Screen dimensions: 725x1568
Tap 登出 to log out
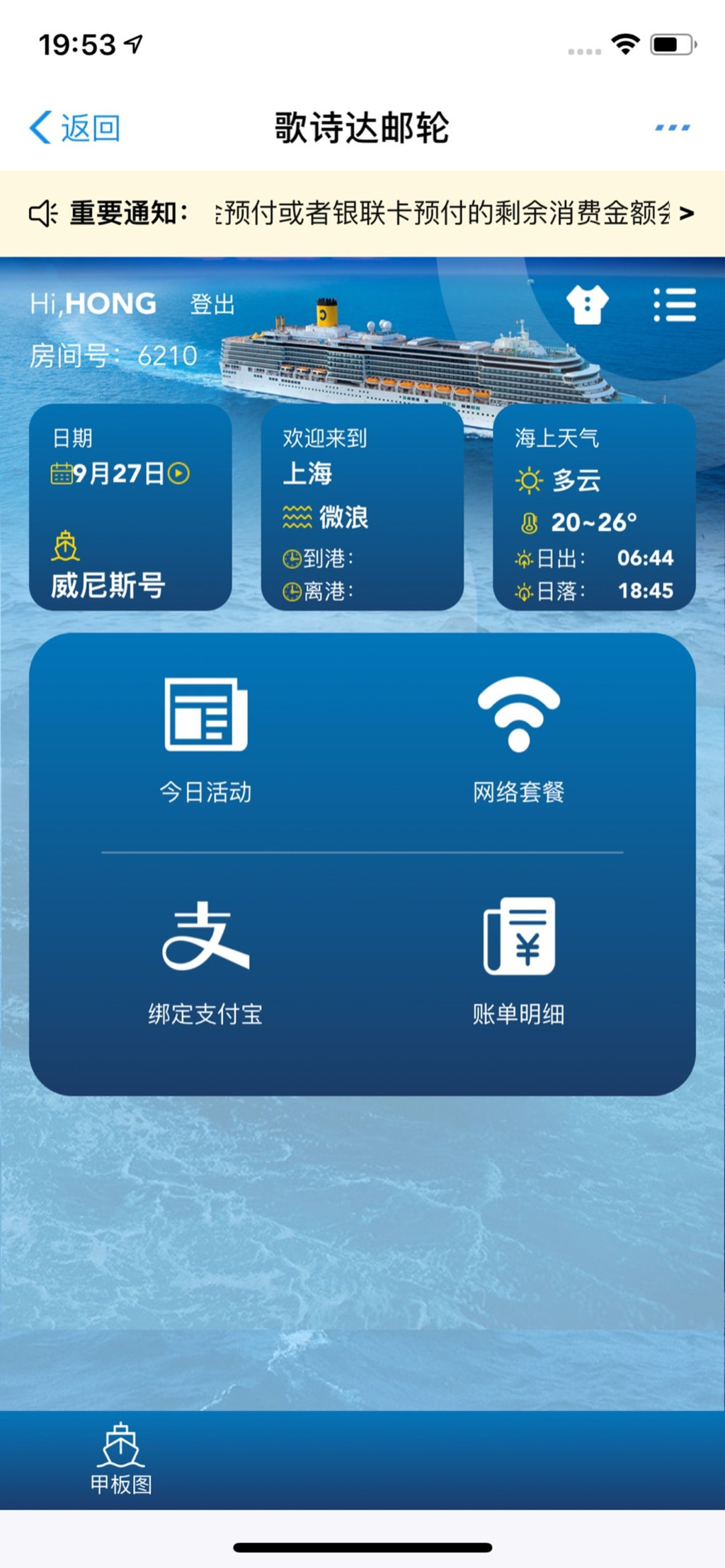[212, 304]
